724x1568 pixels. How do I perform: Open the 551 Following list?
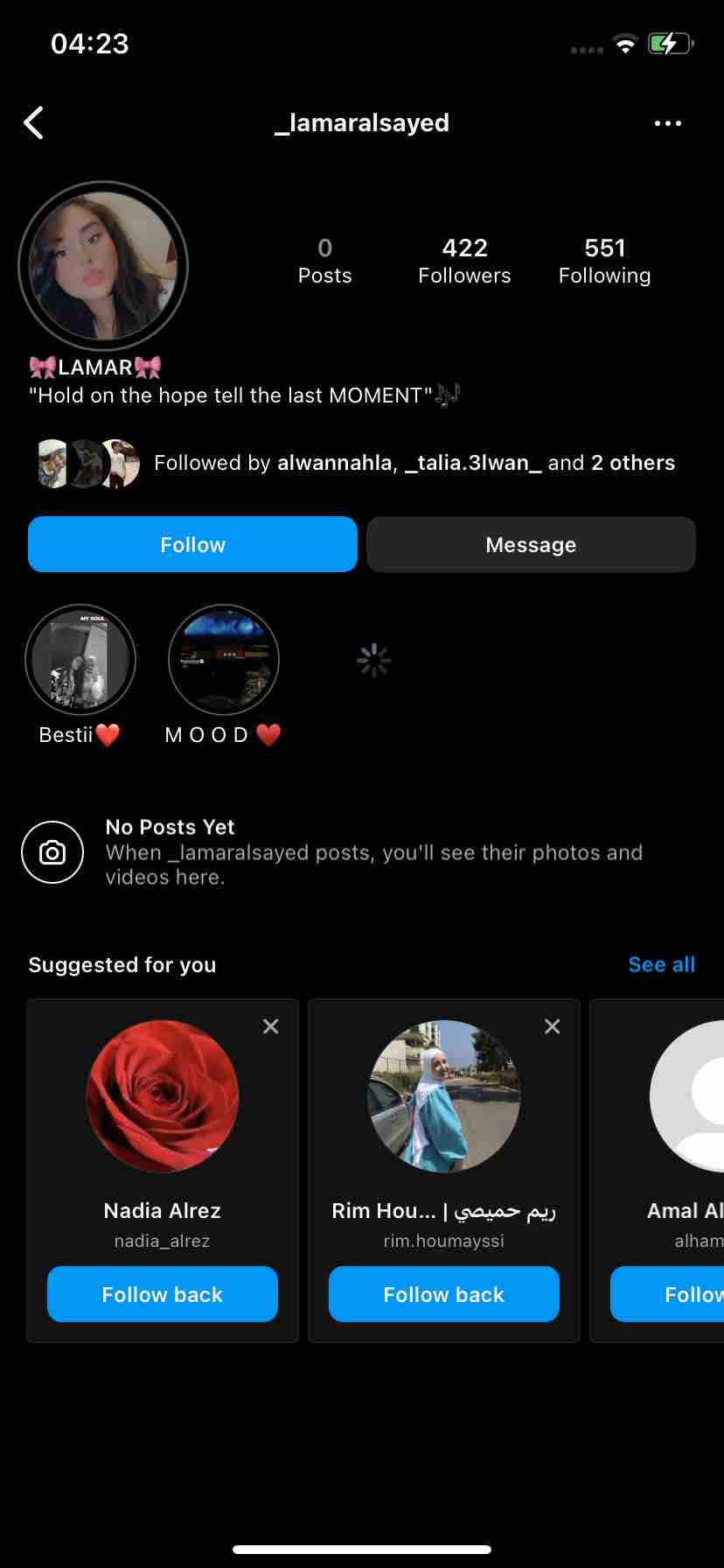tap(604, 261)
